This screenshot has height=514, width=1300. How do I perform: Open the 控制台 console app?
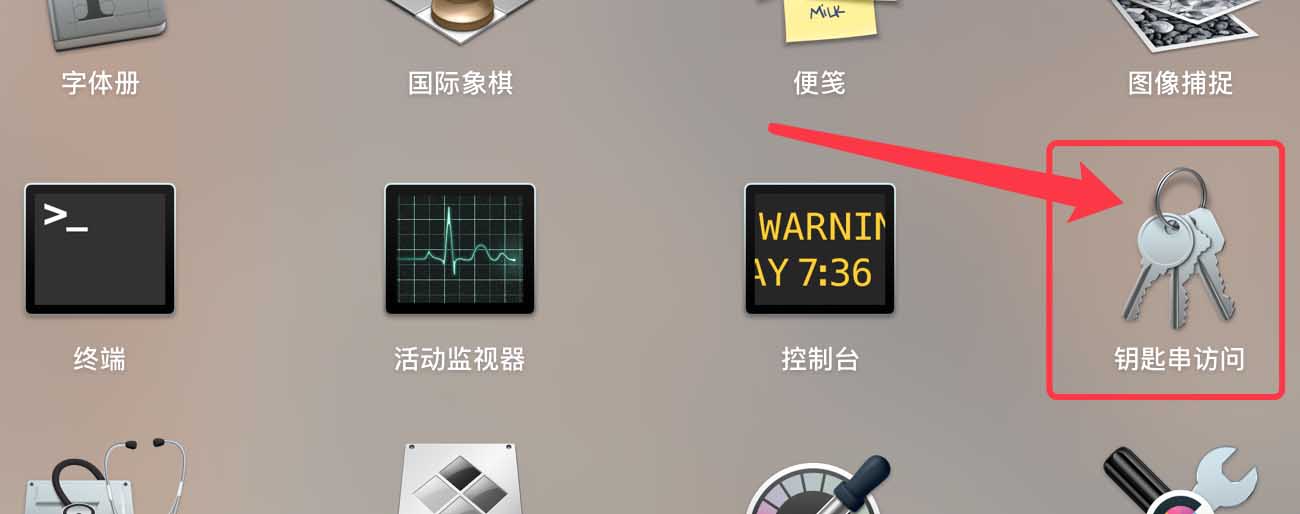tap(820, 250)
